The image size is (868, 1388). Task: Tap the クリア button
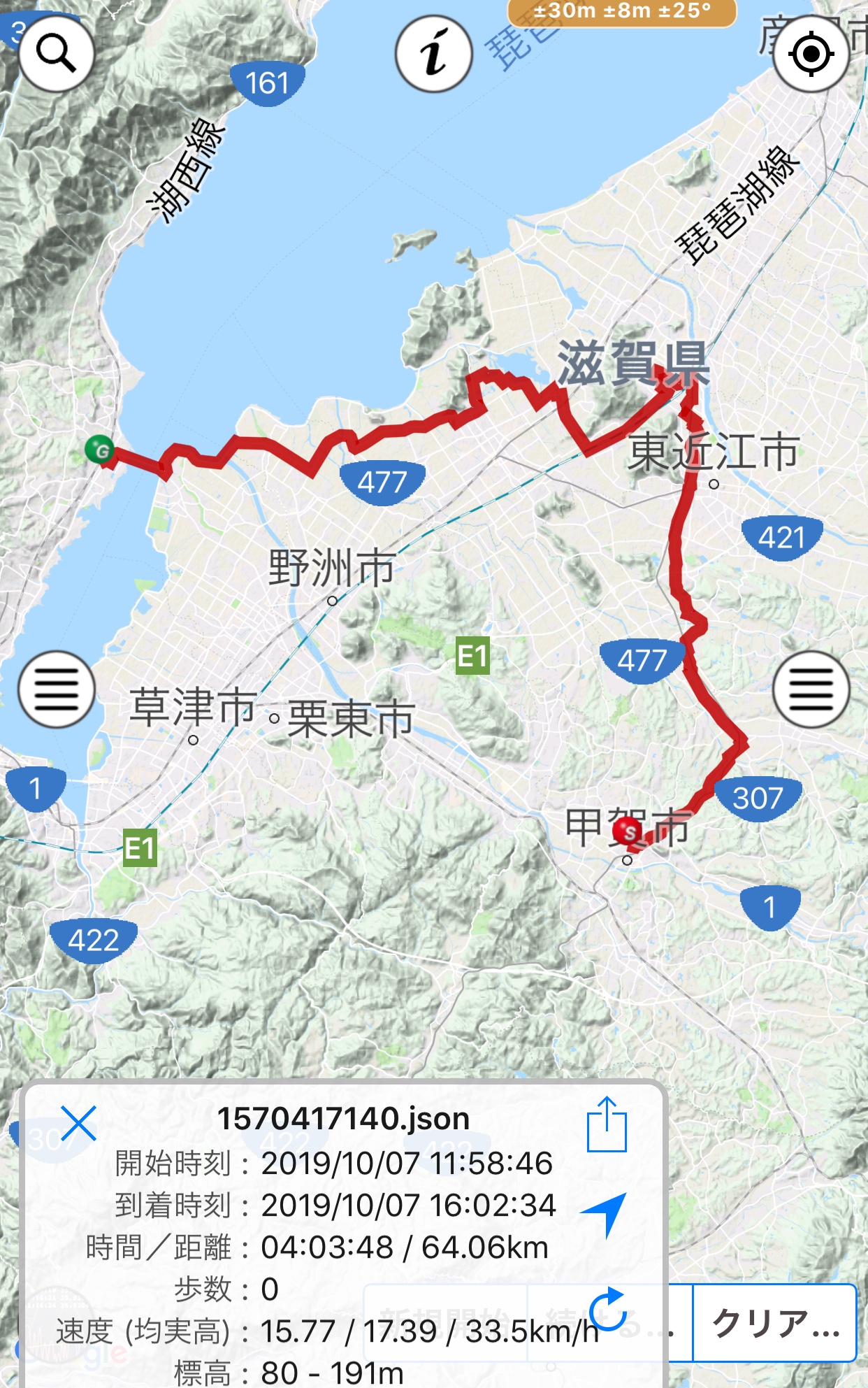click(774, 1323)
